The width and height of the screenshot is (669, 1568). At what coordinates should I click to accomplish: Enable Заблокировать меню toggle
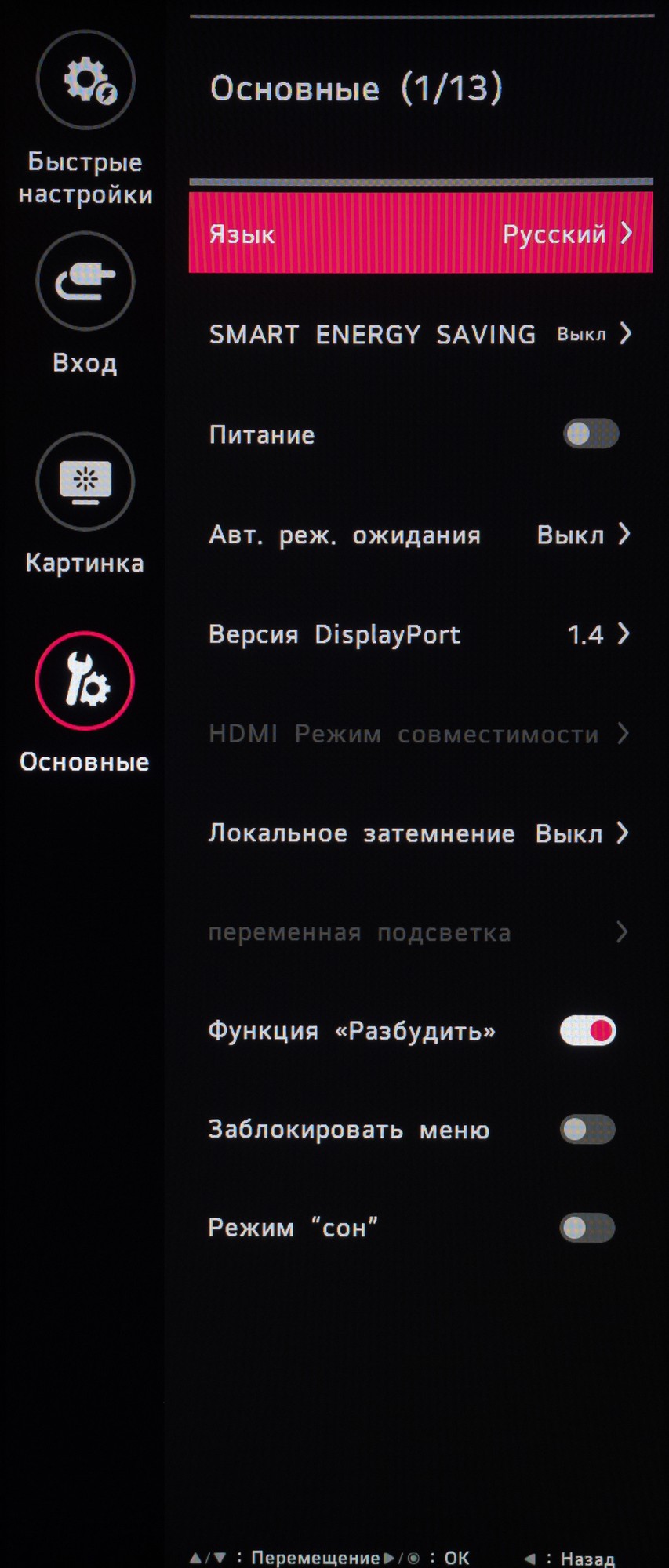pyautogui.click(x=588, y=1130)
